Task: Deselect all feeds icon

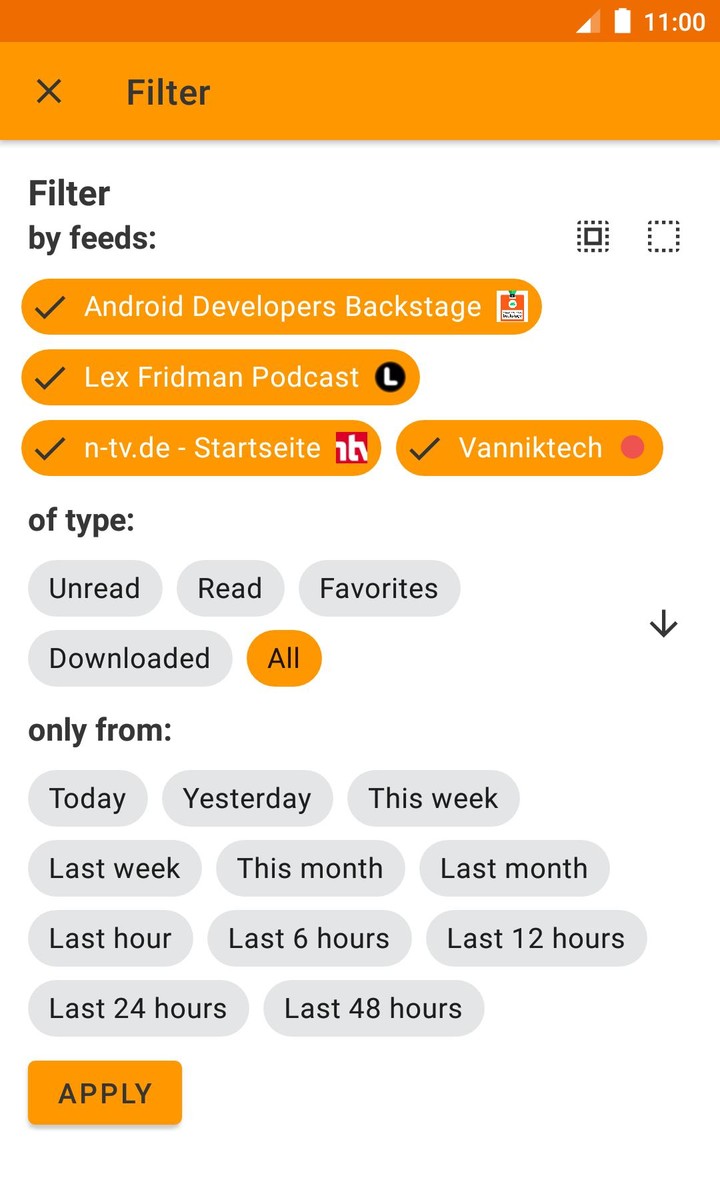Action: click(663, 237)
